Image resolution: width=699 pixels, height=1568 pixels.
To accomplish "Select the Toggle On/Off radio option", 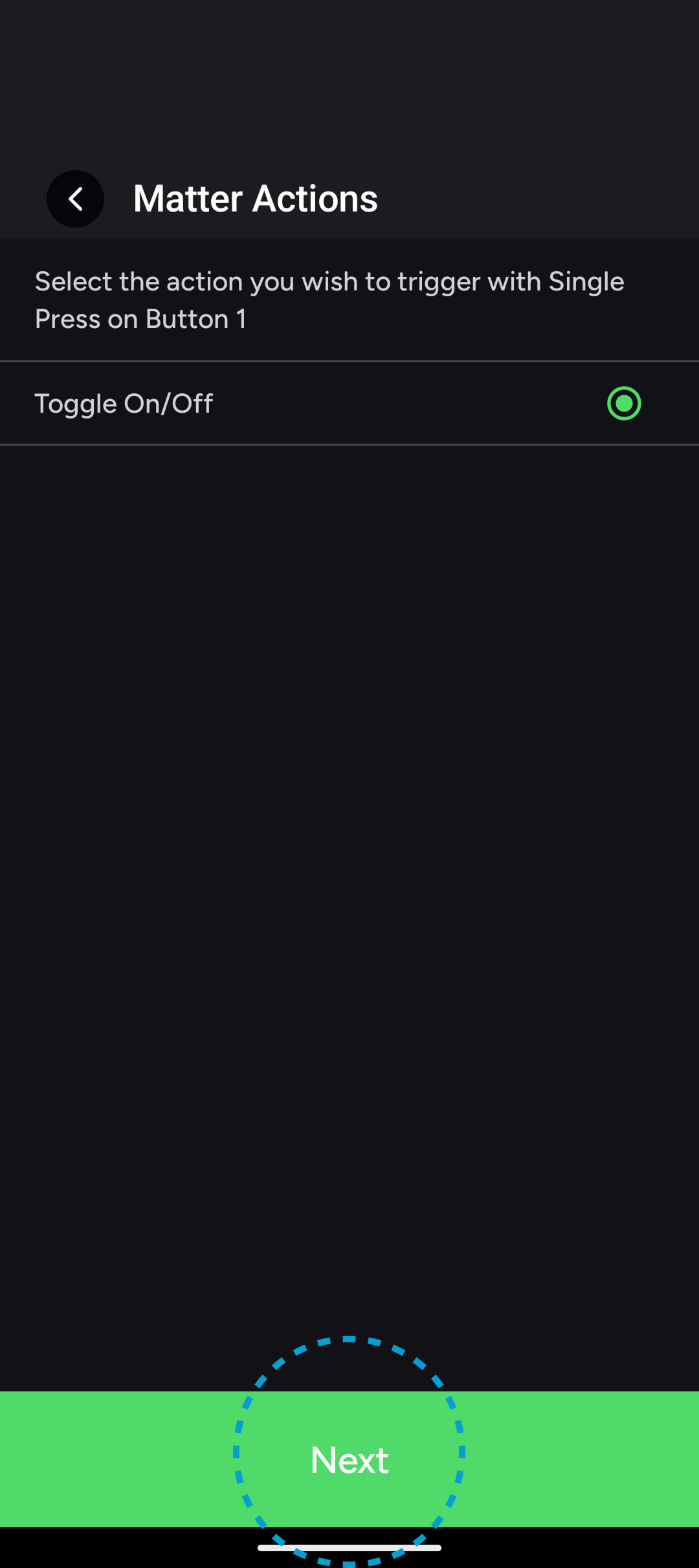I will click(623, 404).
